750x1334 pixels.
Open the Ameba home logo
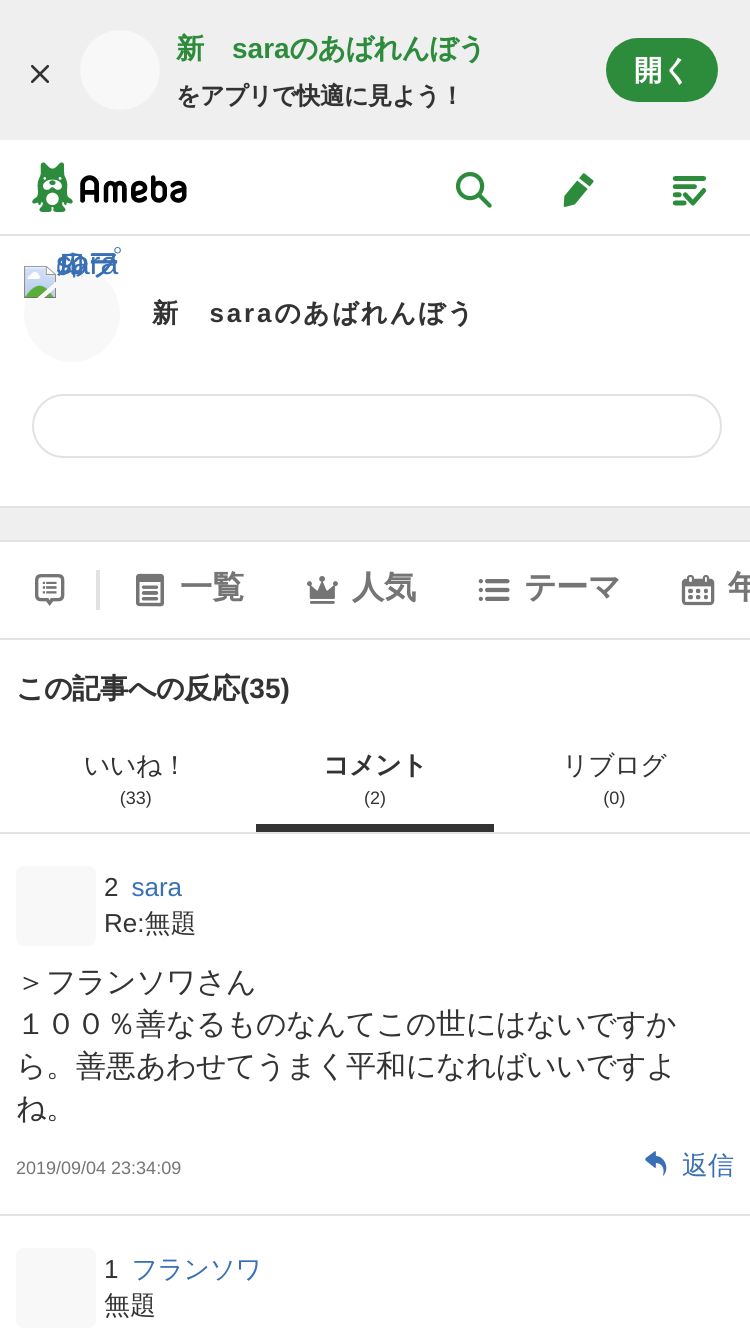tap(110, 188)
